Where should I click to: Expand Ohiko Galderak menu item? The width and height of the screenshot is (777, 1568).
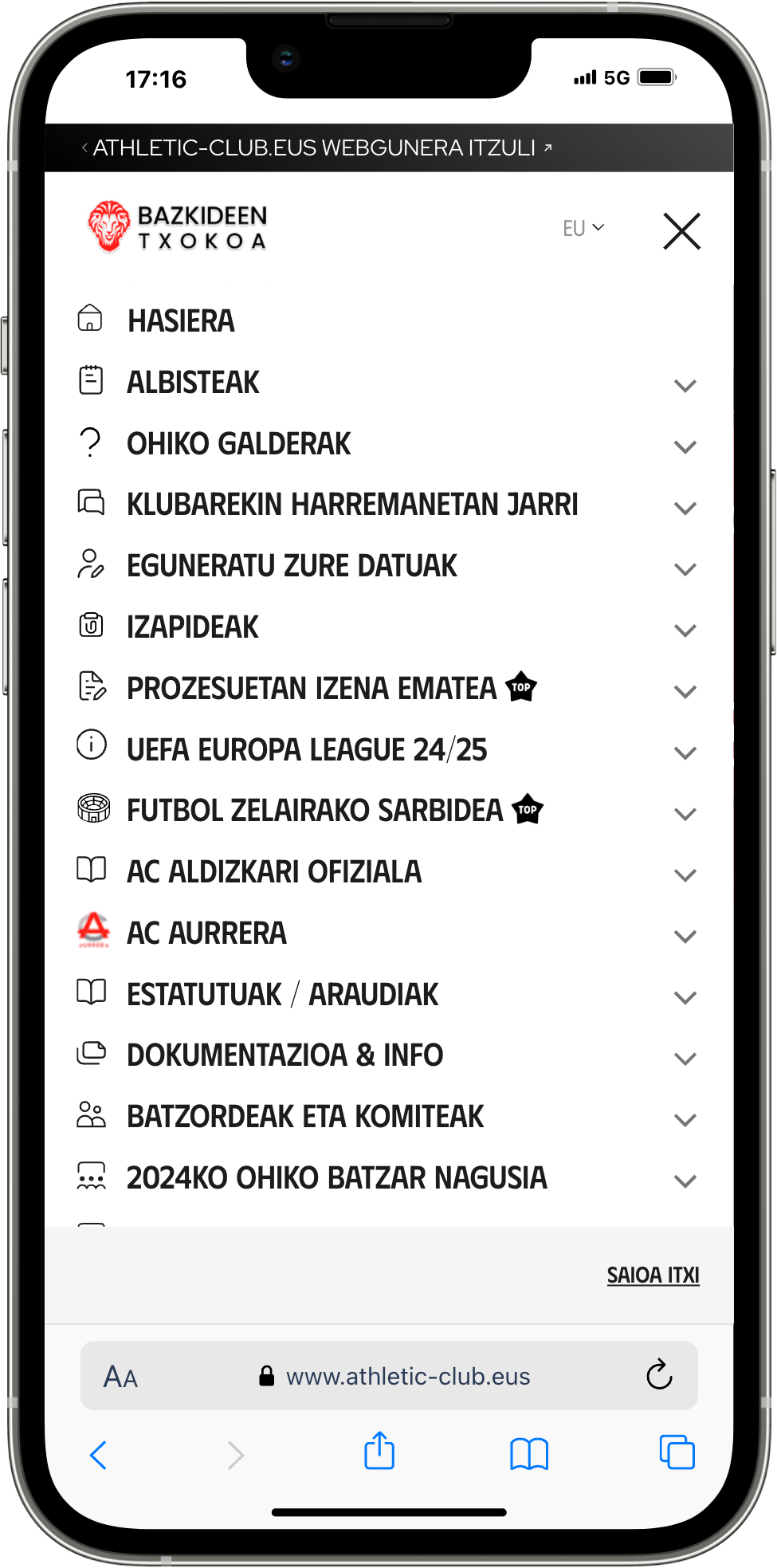pyautogui.click(x=387, y=444)
